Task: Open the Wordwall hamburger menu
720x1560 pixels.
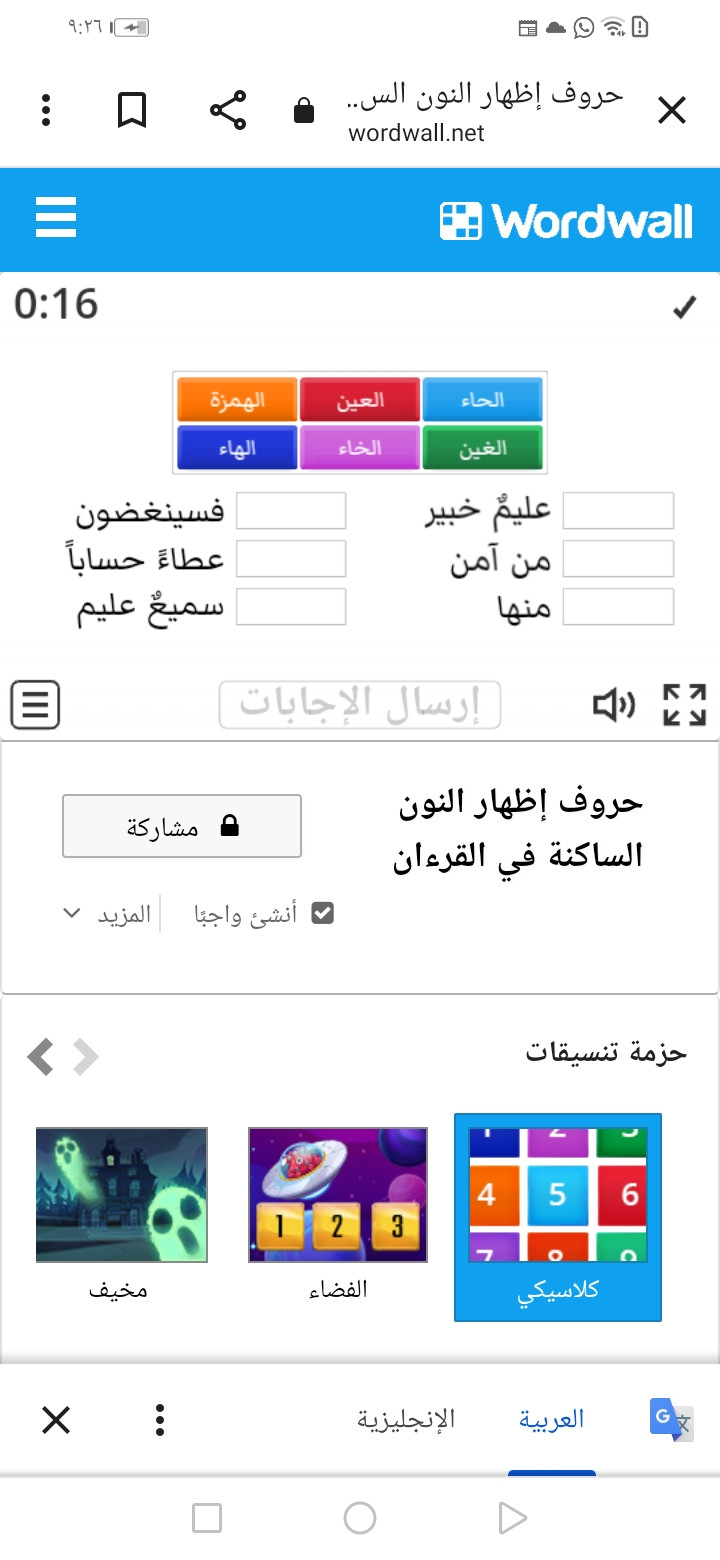Action: pyautogui.click(x=56, y=217)
